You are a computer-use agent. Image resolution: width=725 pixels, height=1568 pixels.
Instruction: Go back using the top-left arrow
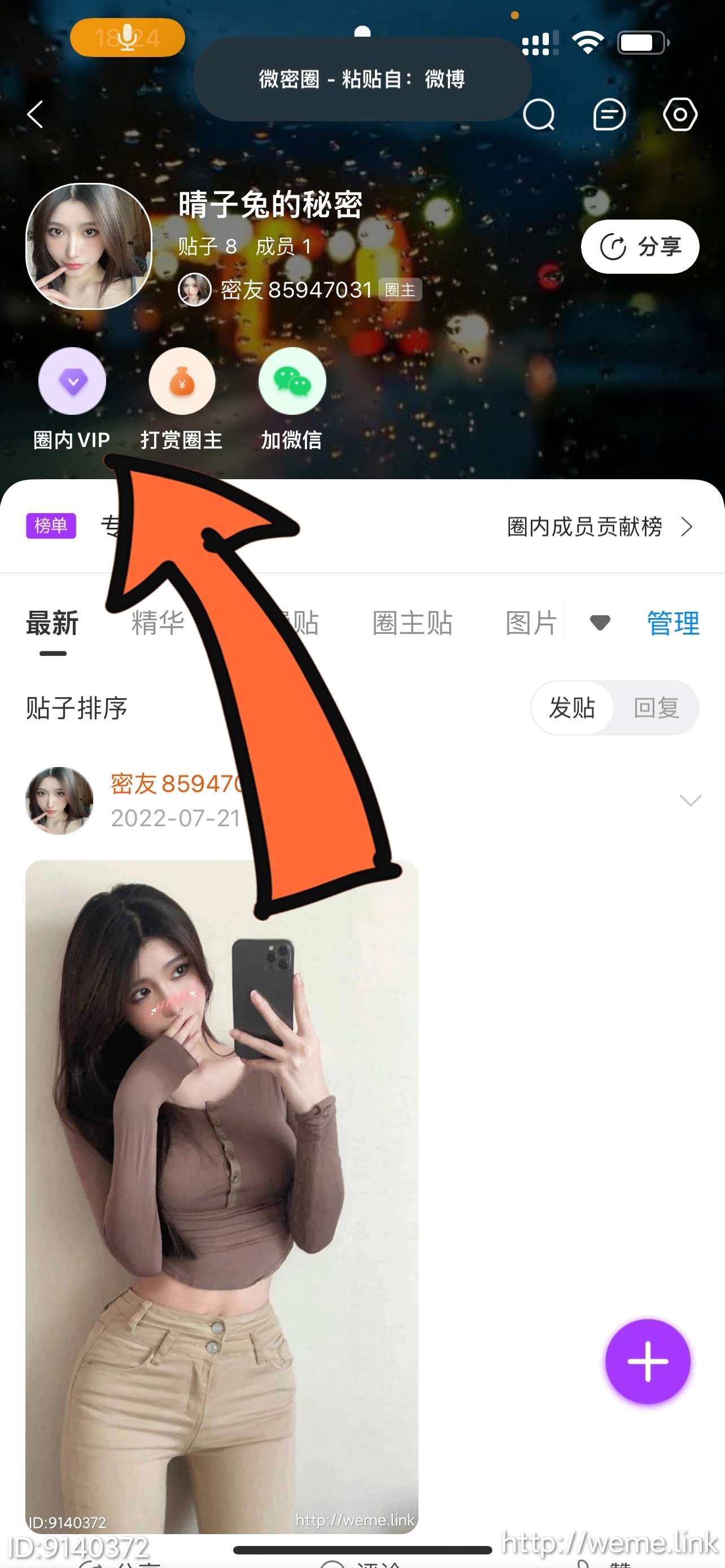(36, 115)
